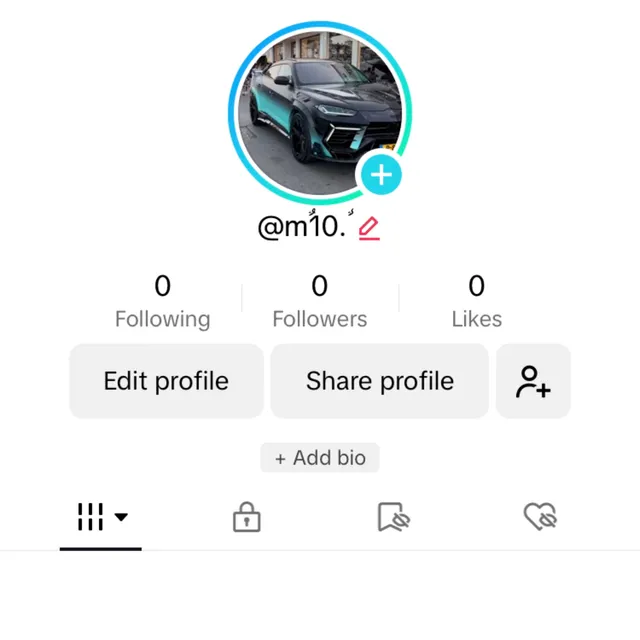The height and width of the screenshot is (640, 640).
Task: Switch to the liked videos tab
Action: coord(540,517)
